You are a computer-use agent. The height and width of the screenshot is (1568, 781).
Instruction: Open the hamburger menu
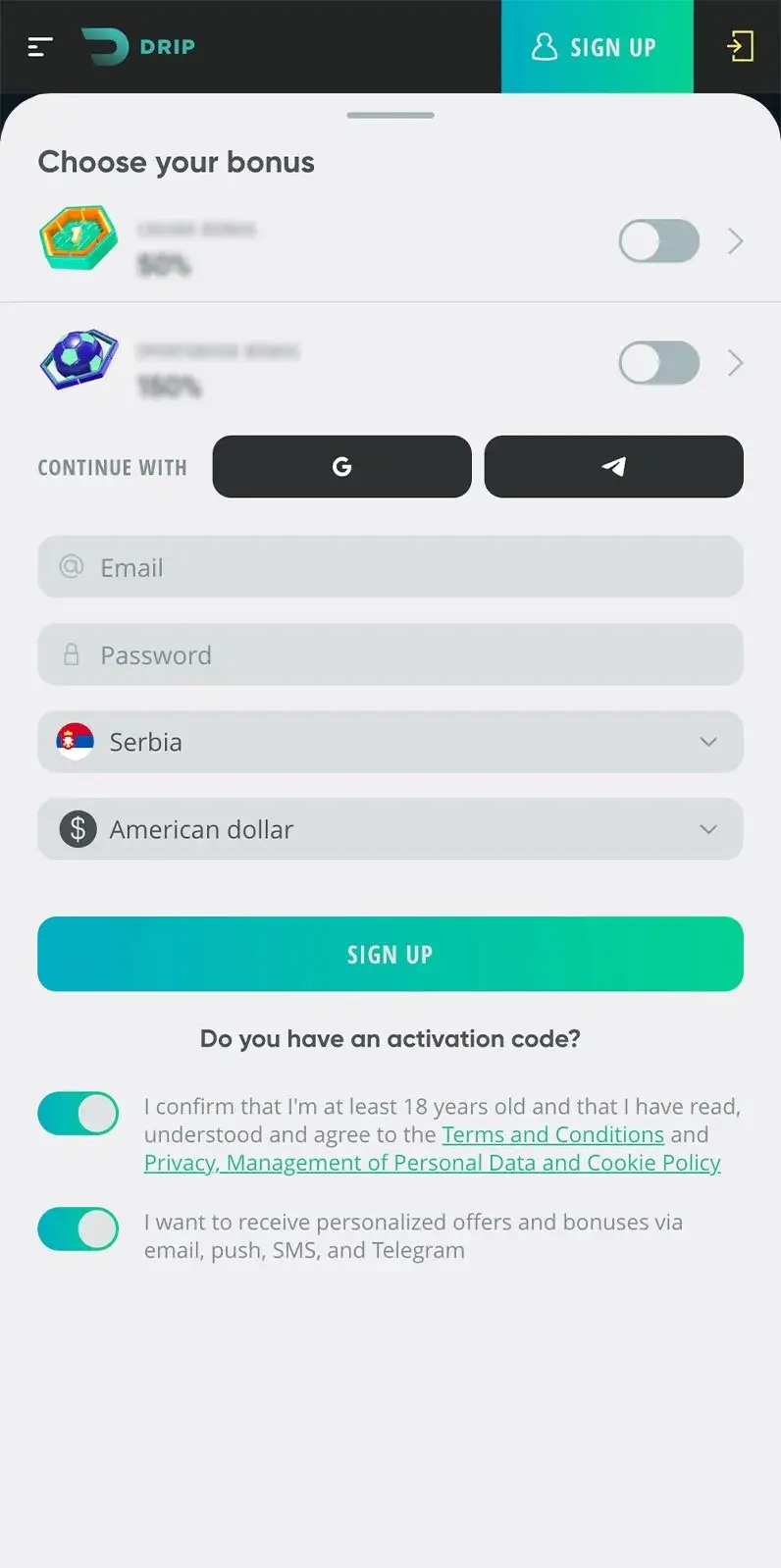click(40, 46)
